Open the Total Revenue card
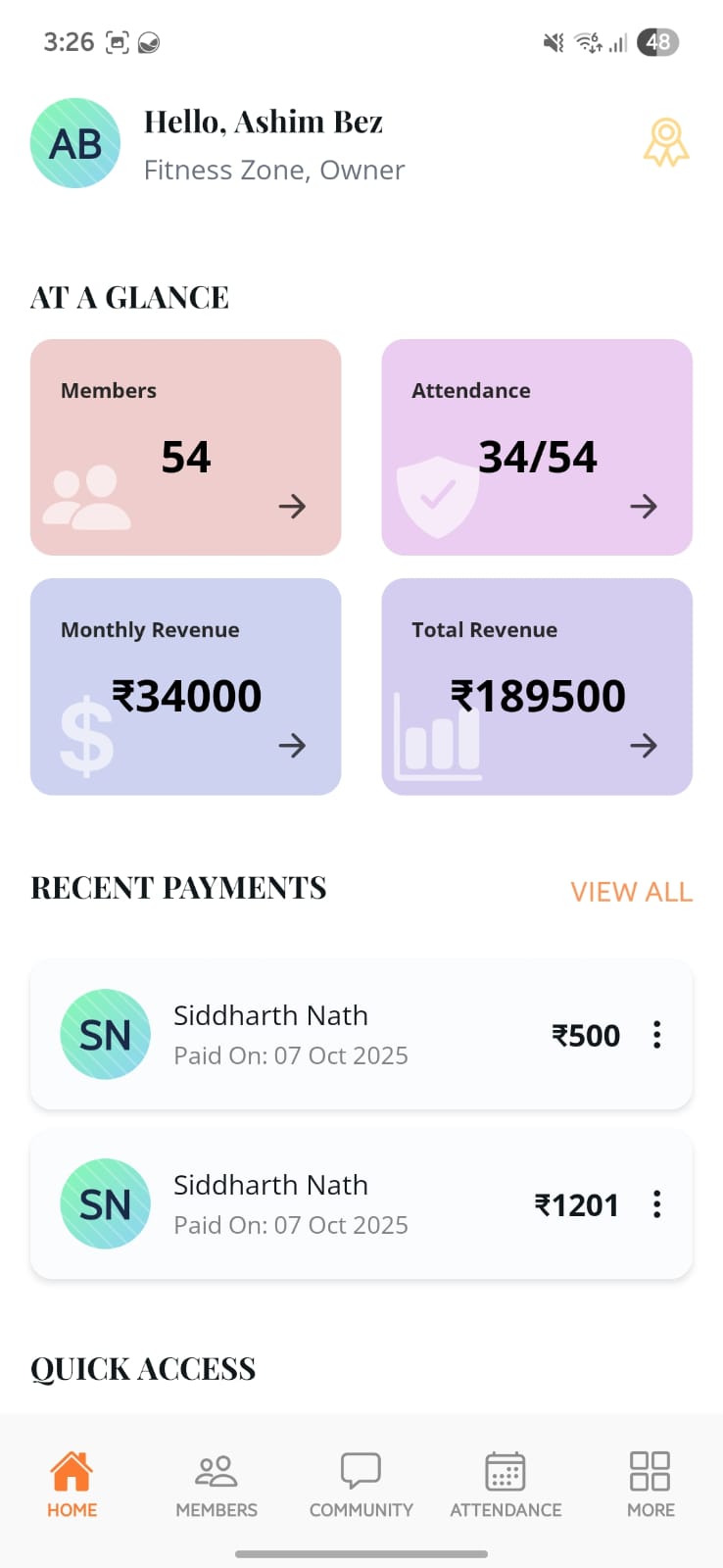 pos(537,686)
